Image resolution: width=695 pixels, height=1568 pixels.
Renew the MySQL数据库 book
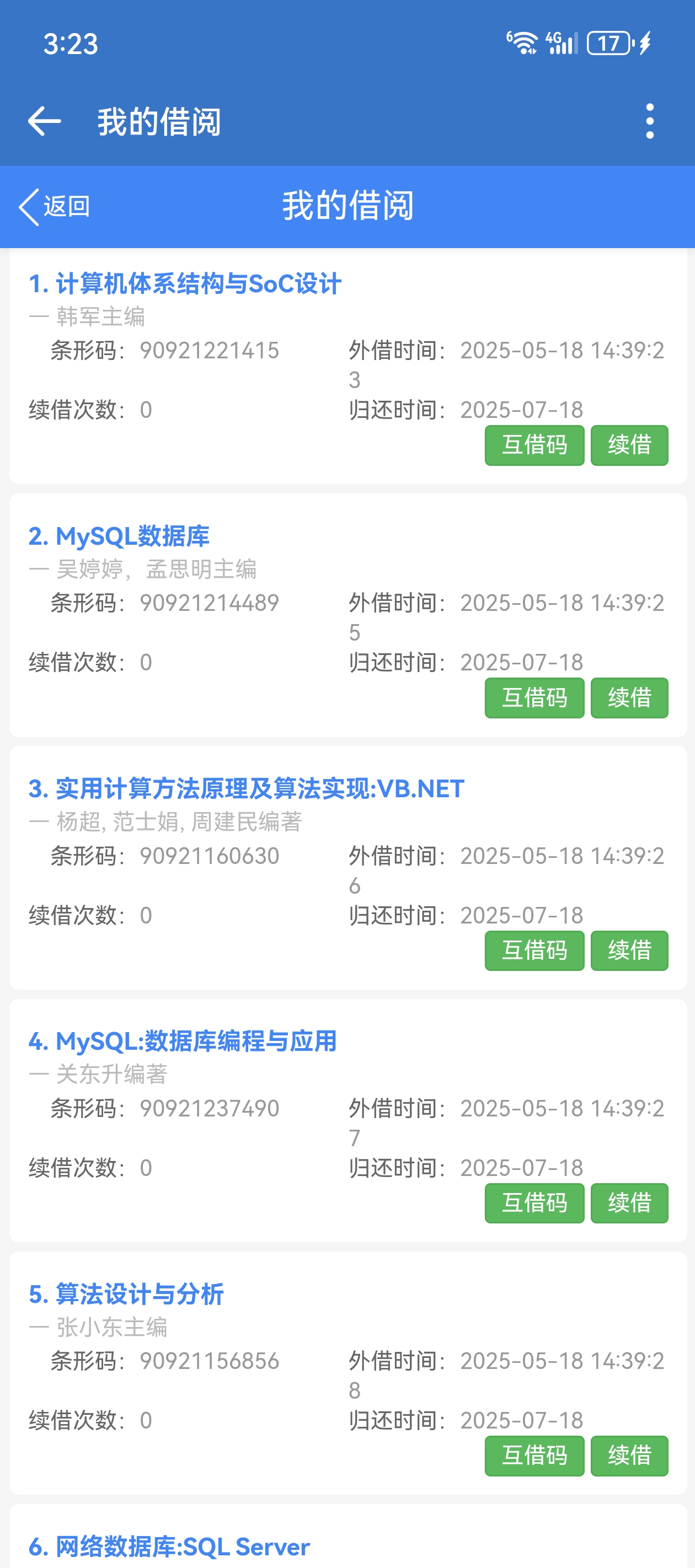(629, 697)
